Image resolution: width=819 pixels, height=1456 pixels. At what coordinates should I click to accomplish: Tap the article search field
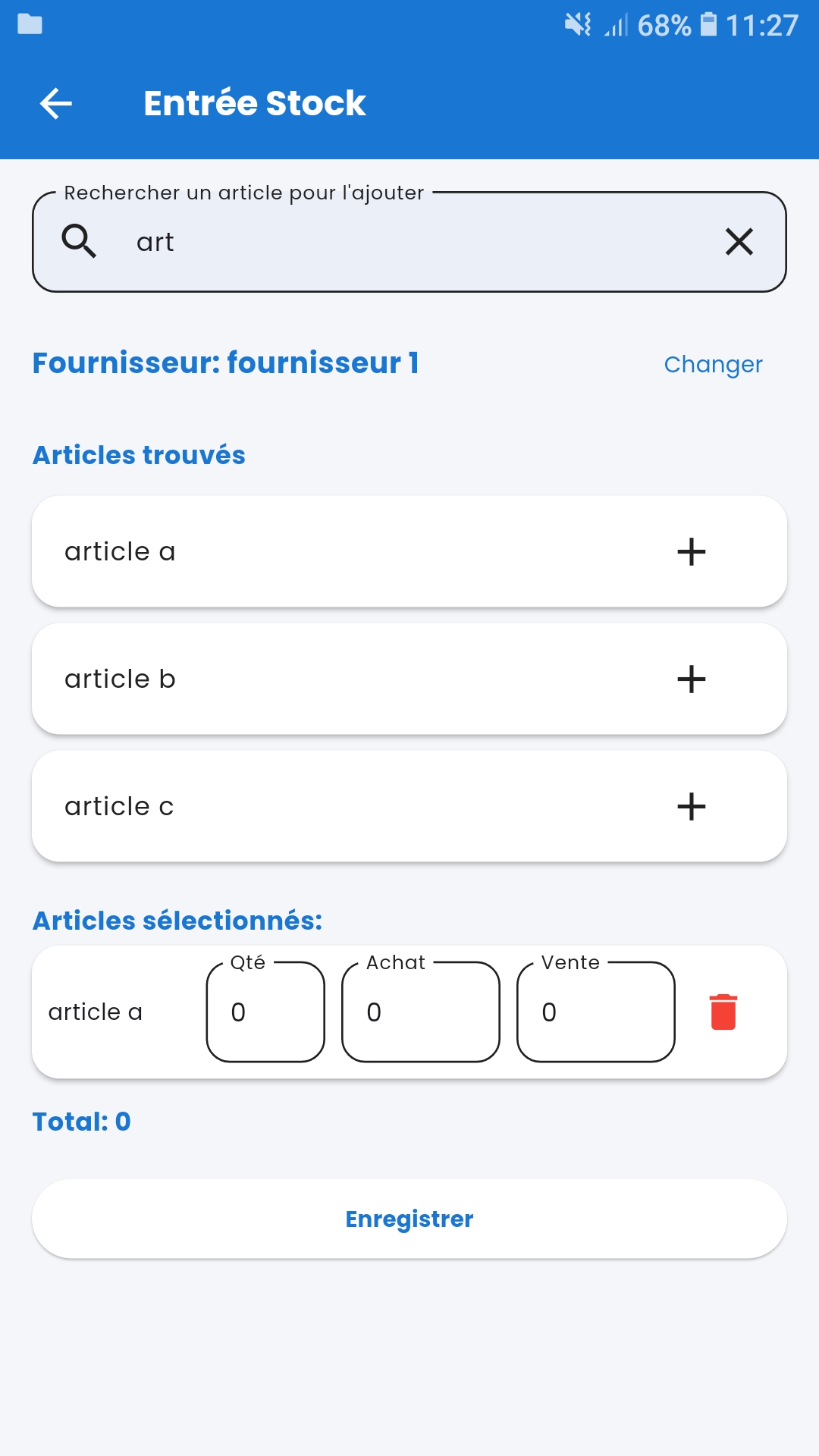(x=409, y=242)
